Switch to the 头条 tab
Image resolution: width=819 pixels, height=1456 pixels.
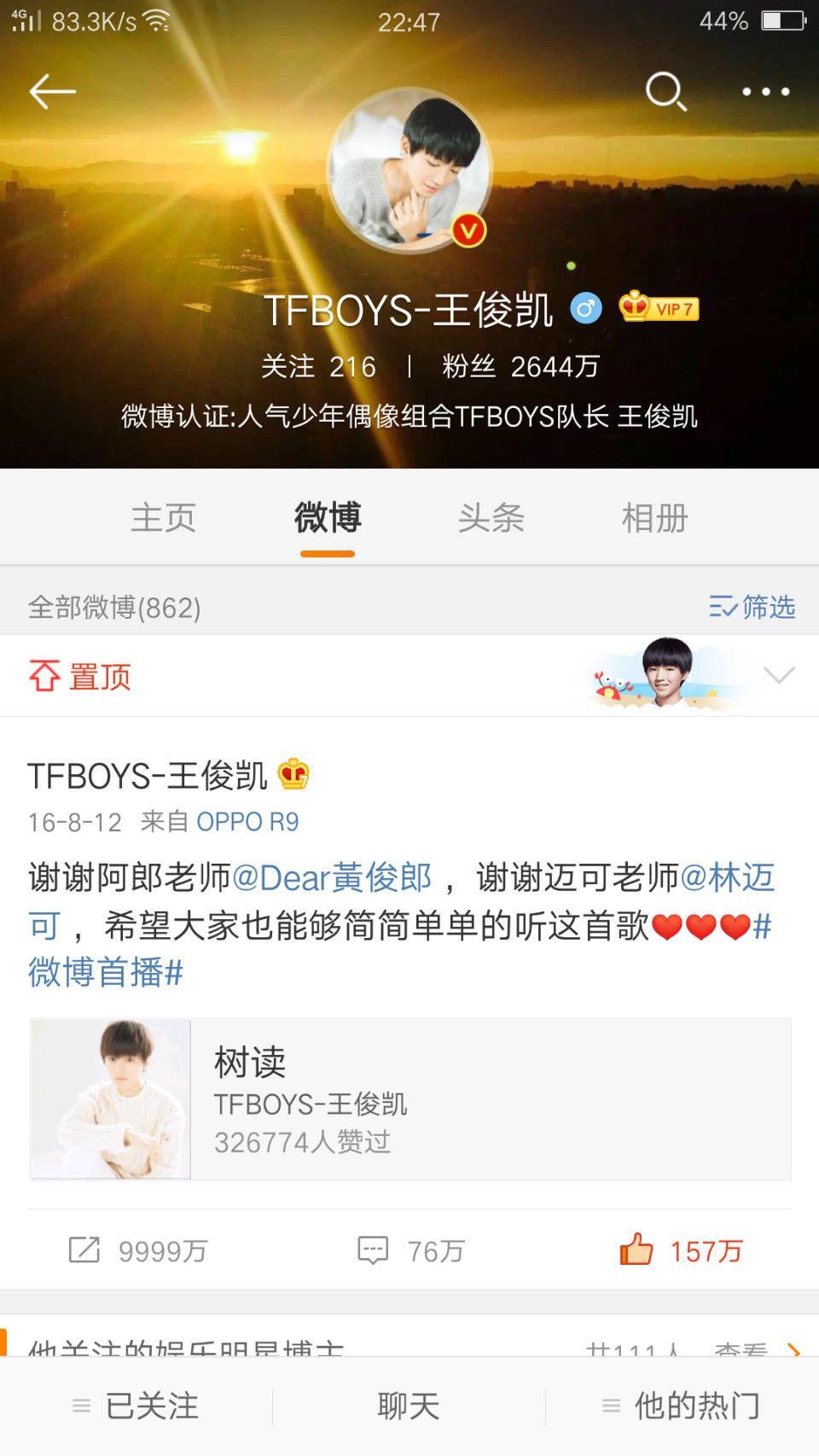coord(491,518)
